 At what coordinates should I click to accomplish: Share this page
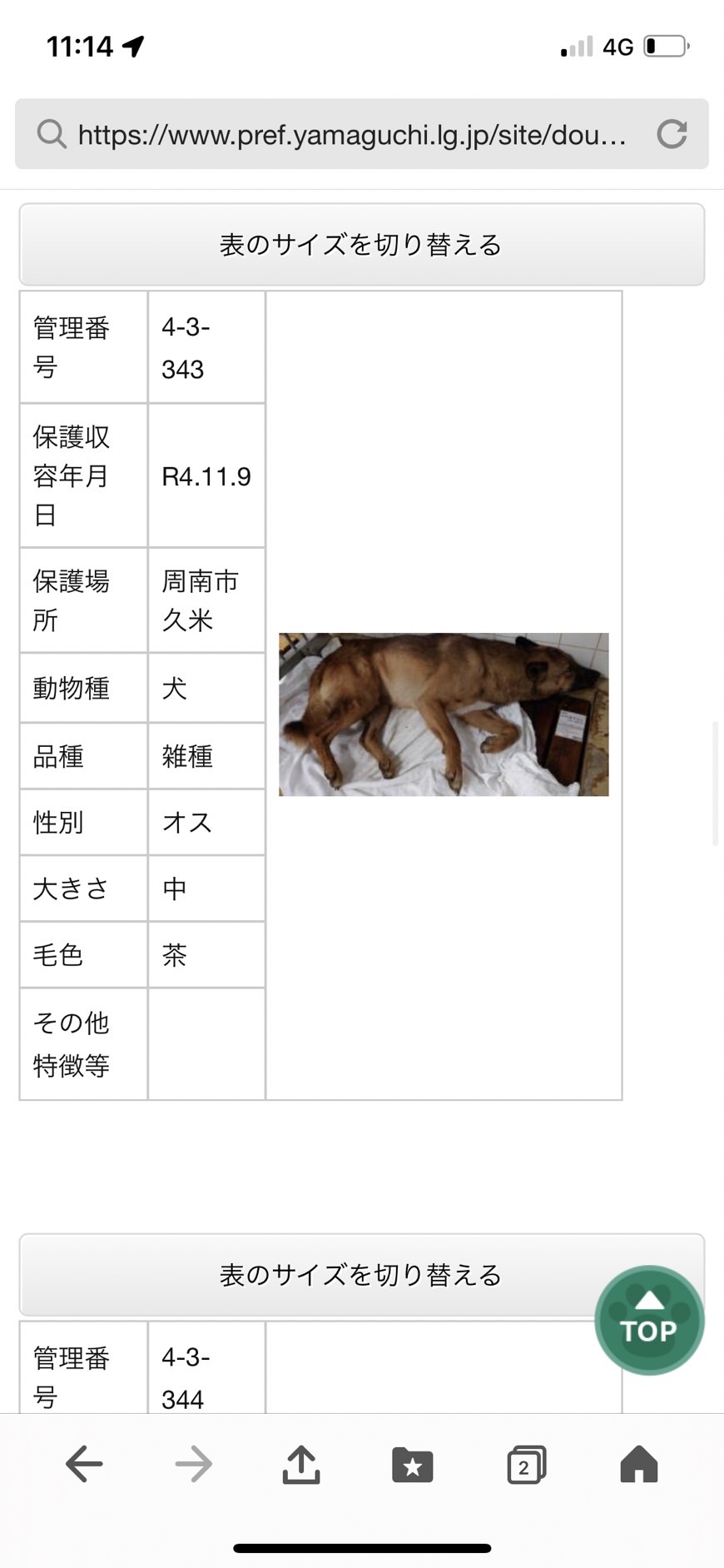[301, 1464]
